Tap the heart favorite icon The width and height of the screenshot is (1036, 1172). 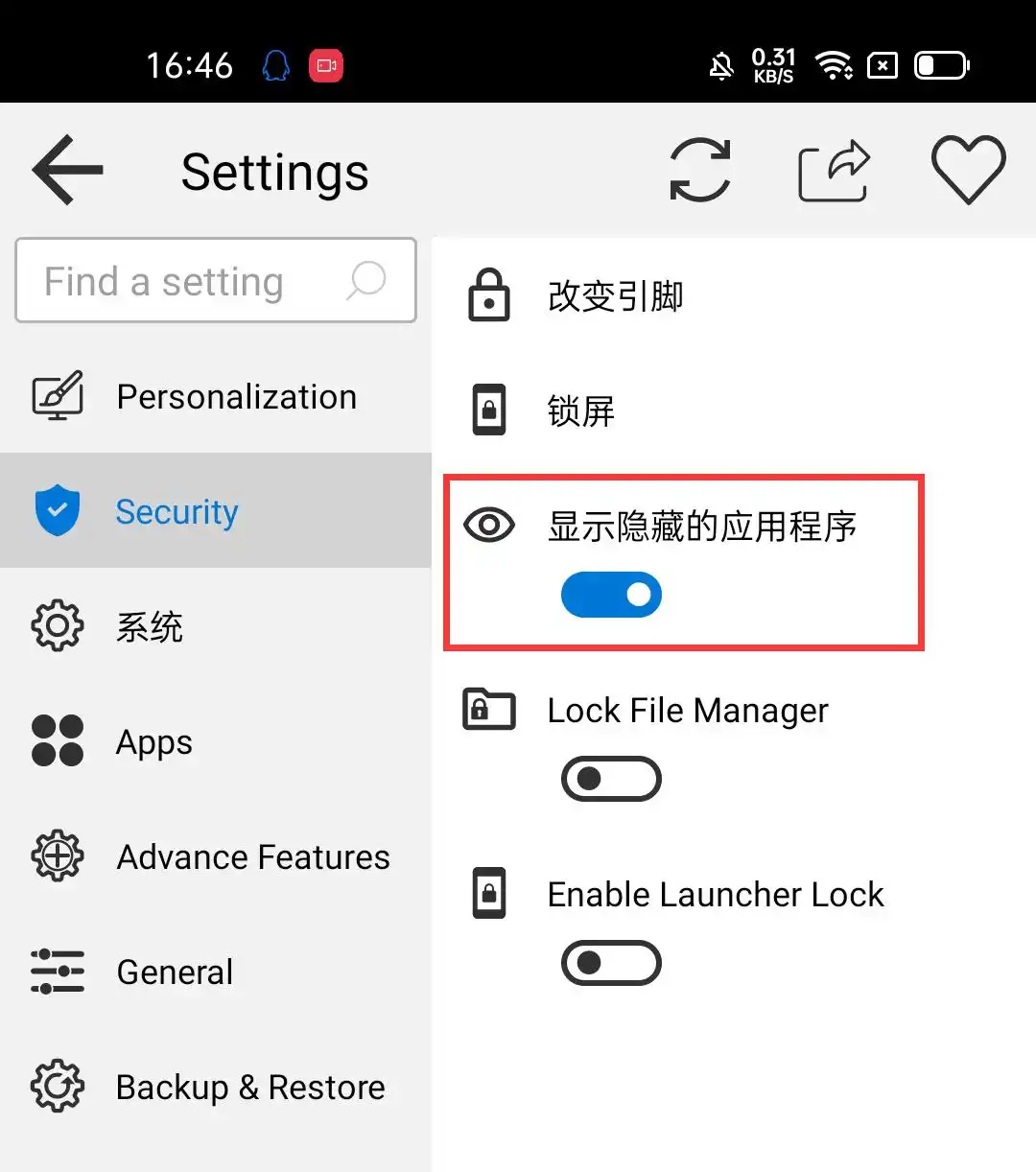point(968,171)
